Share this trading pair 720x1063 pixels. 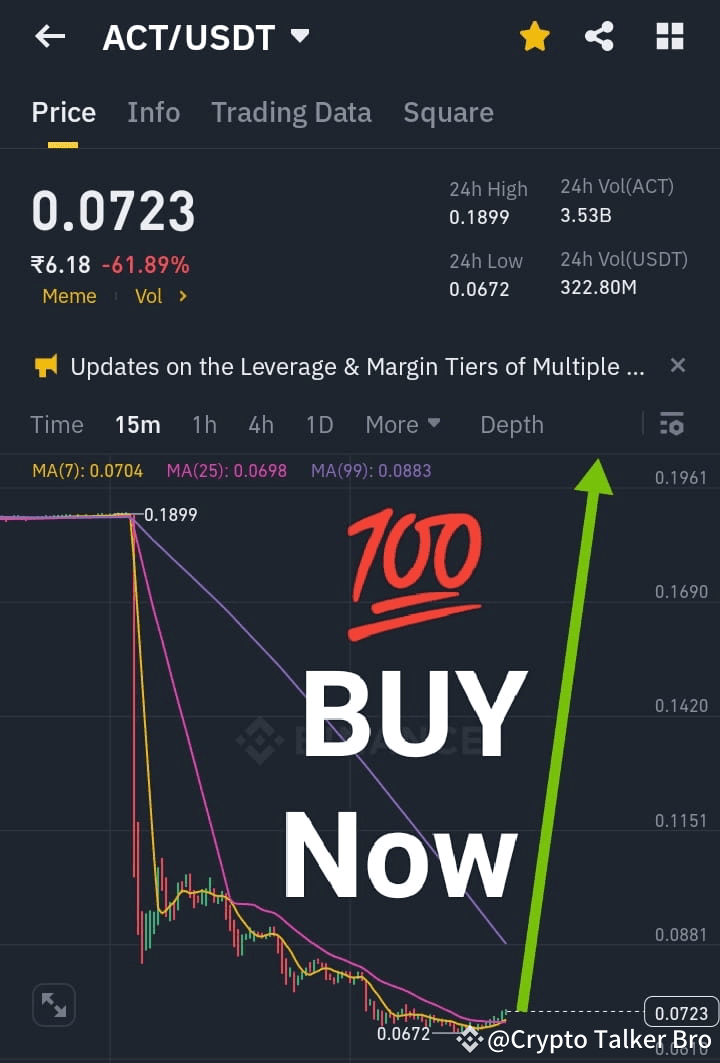(599, 38)
